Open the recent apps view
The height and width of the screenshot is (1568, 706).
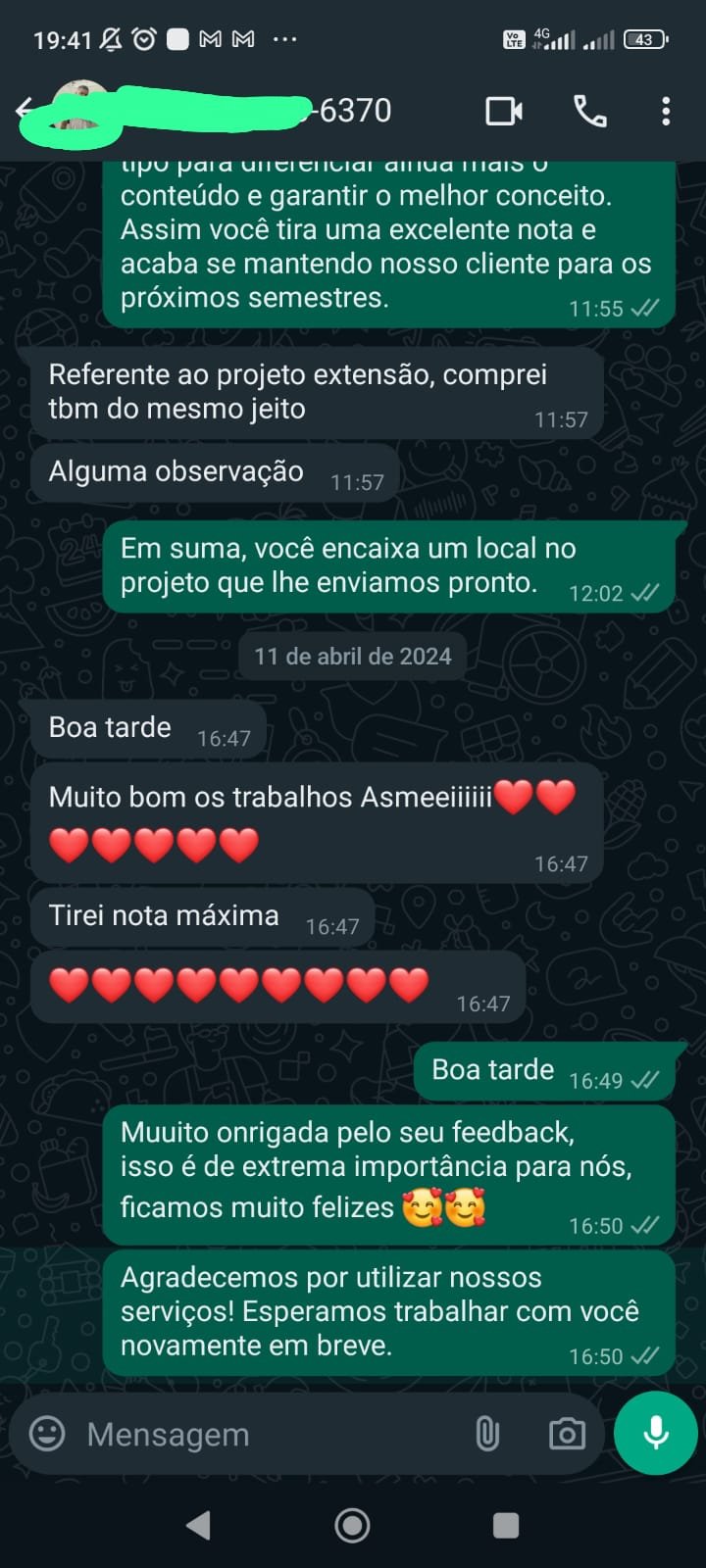(x=506, y=1525)
